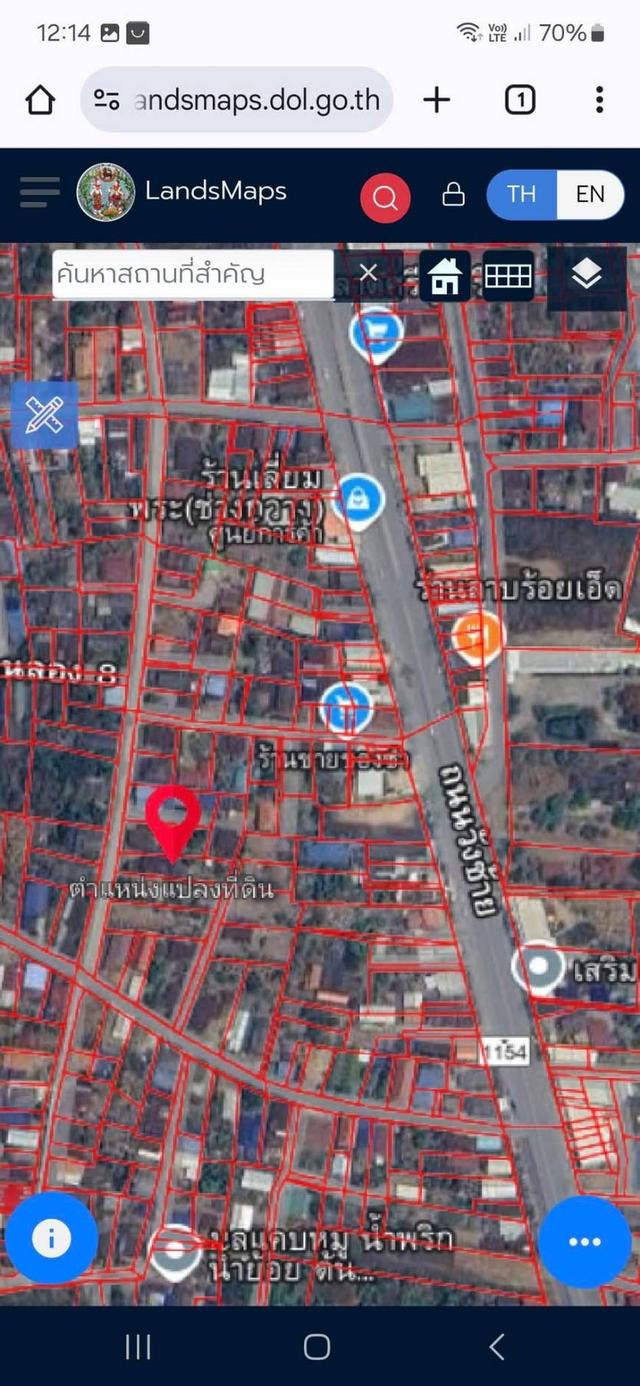Clear the place search field with X
The width and height of the screenshot is (640, 1386).
pyautogui.click(x=368, y=273)
